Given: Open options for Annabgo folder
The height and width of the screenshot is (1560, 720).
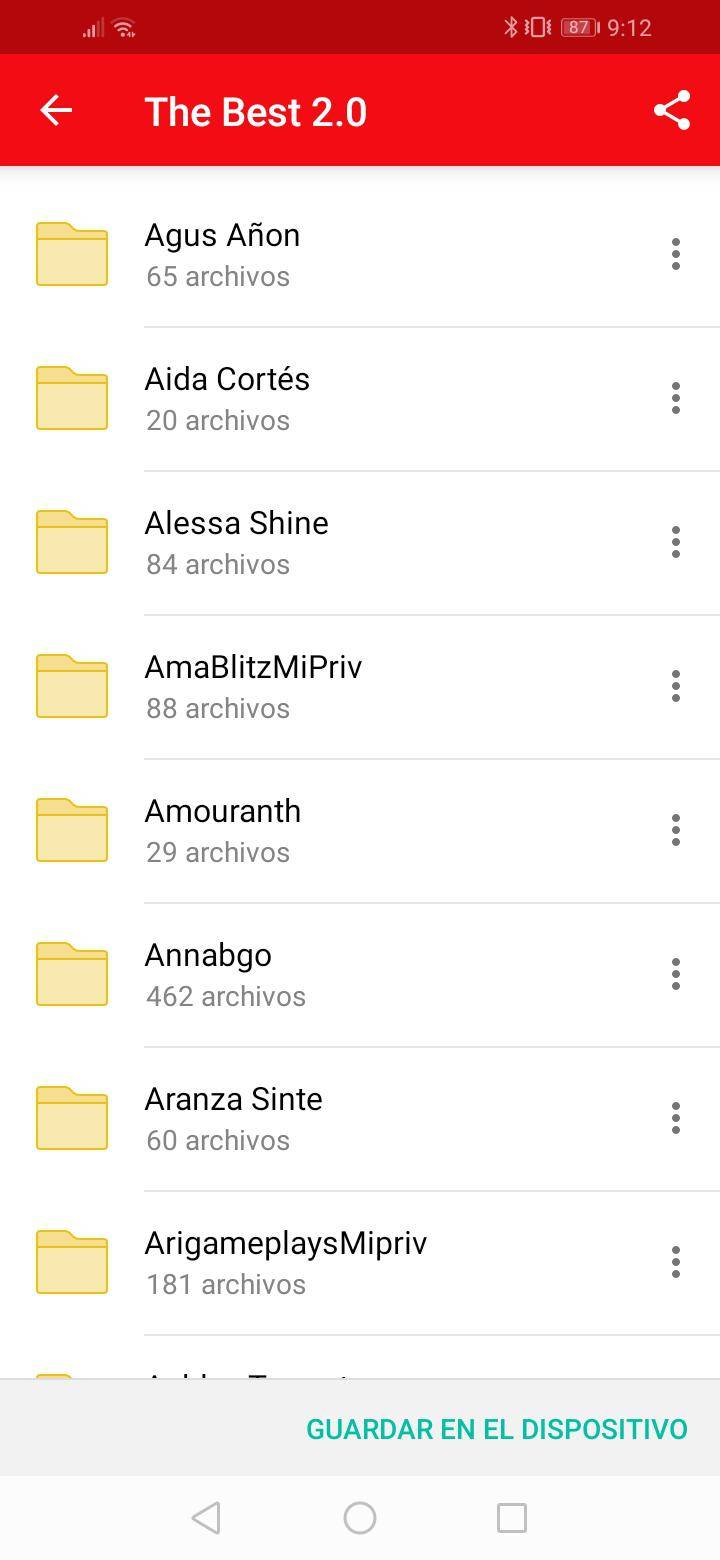Looking at the screenshot, I should click(x=676, y=974).
